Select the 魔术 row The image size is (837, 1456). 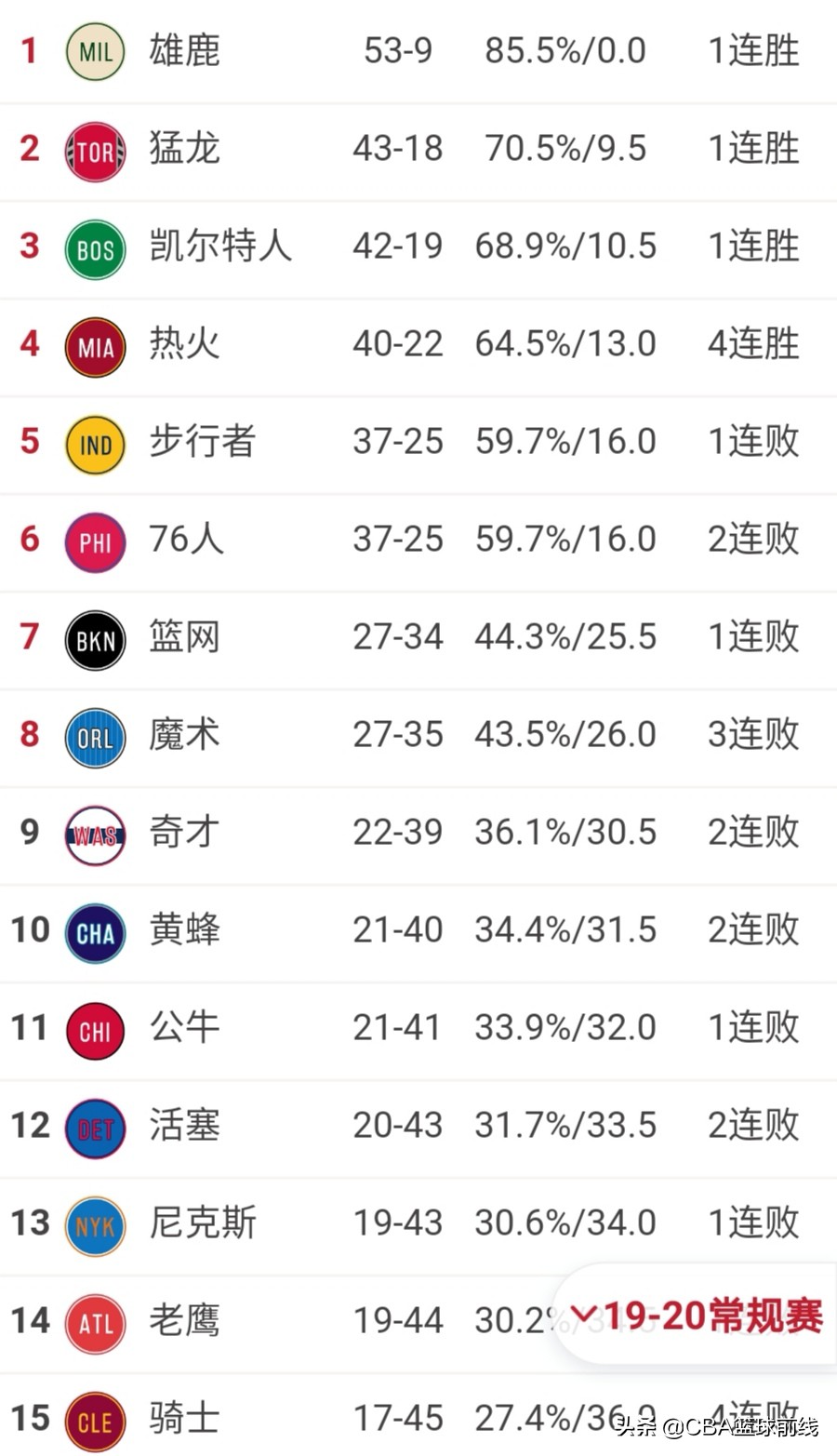click(418, 735)
